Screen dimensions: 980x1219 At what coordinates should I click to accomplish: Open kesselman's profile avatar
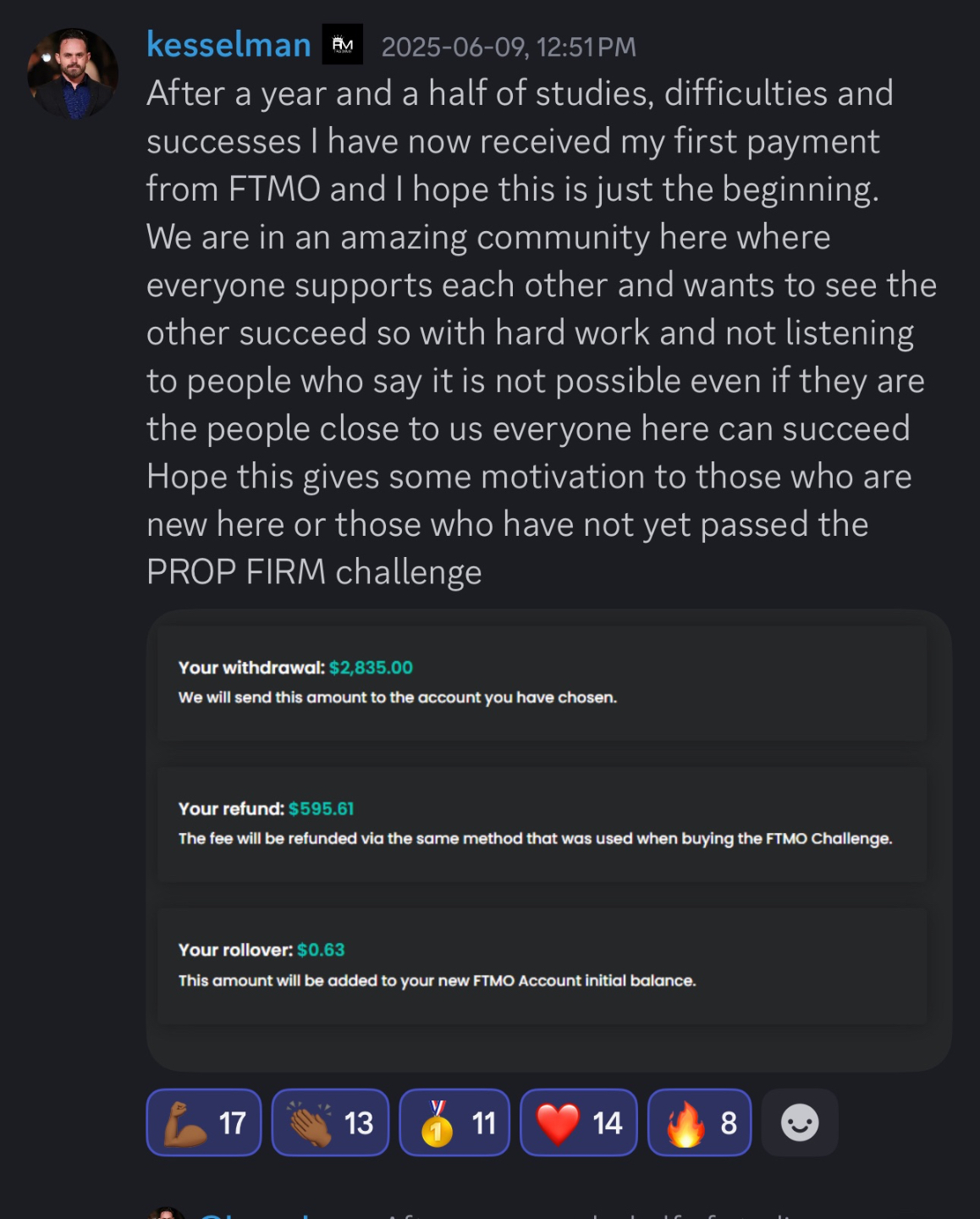(73, 74)
